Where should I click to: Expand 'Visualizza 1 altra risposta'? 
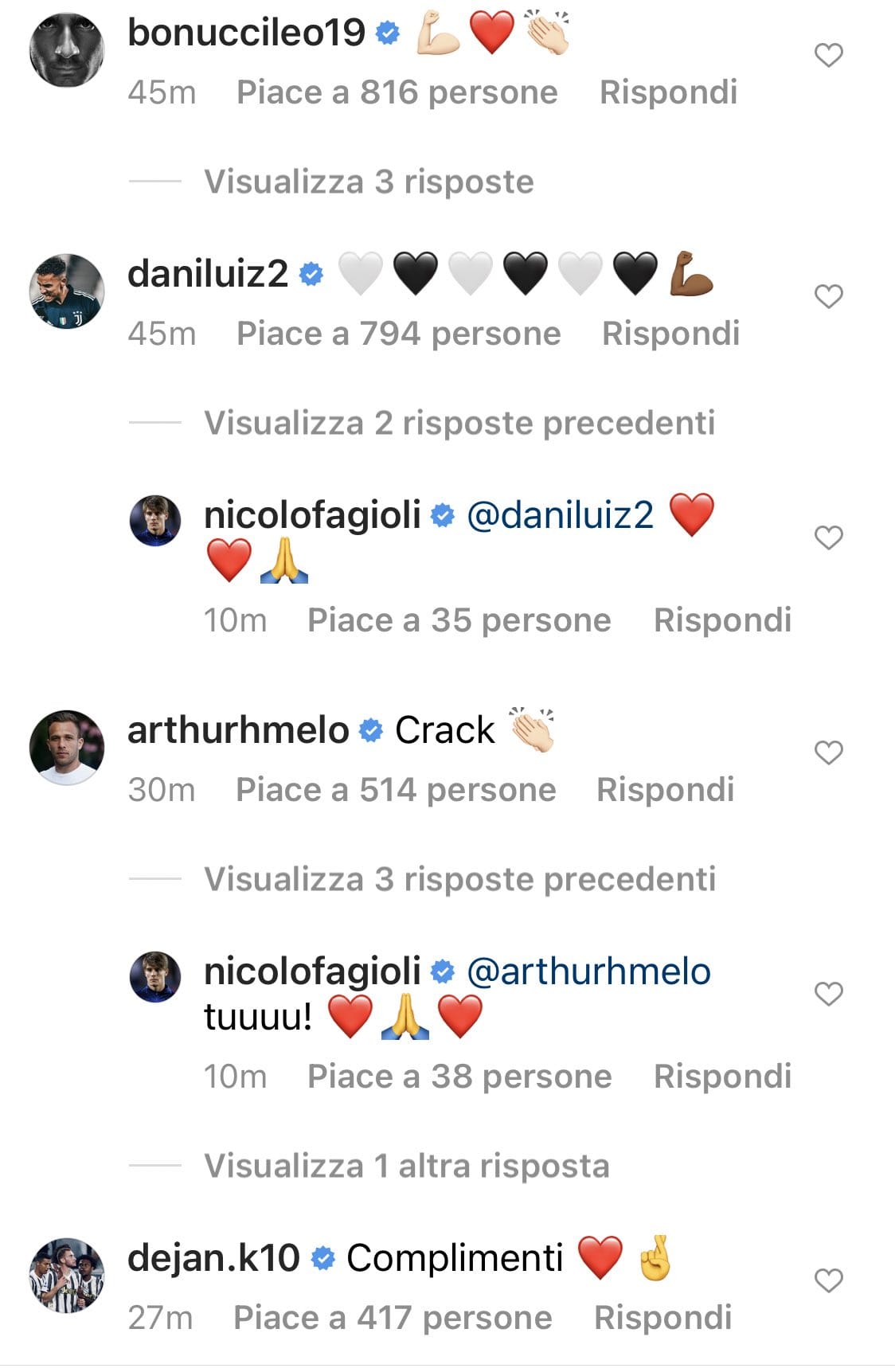(x=407, y=1166)
